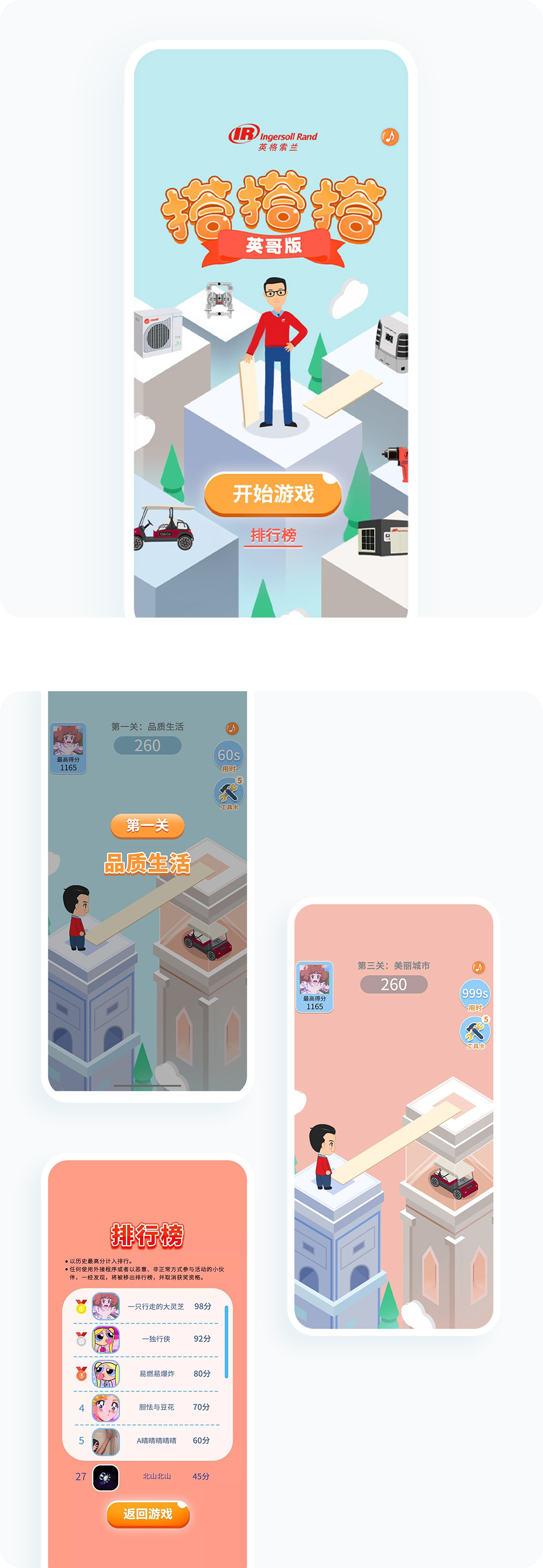Select the 260 score display on level one
The height and width of the screenshot is (1568, 543).
(148, 746)
